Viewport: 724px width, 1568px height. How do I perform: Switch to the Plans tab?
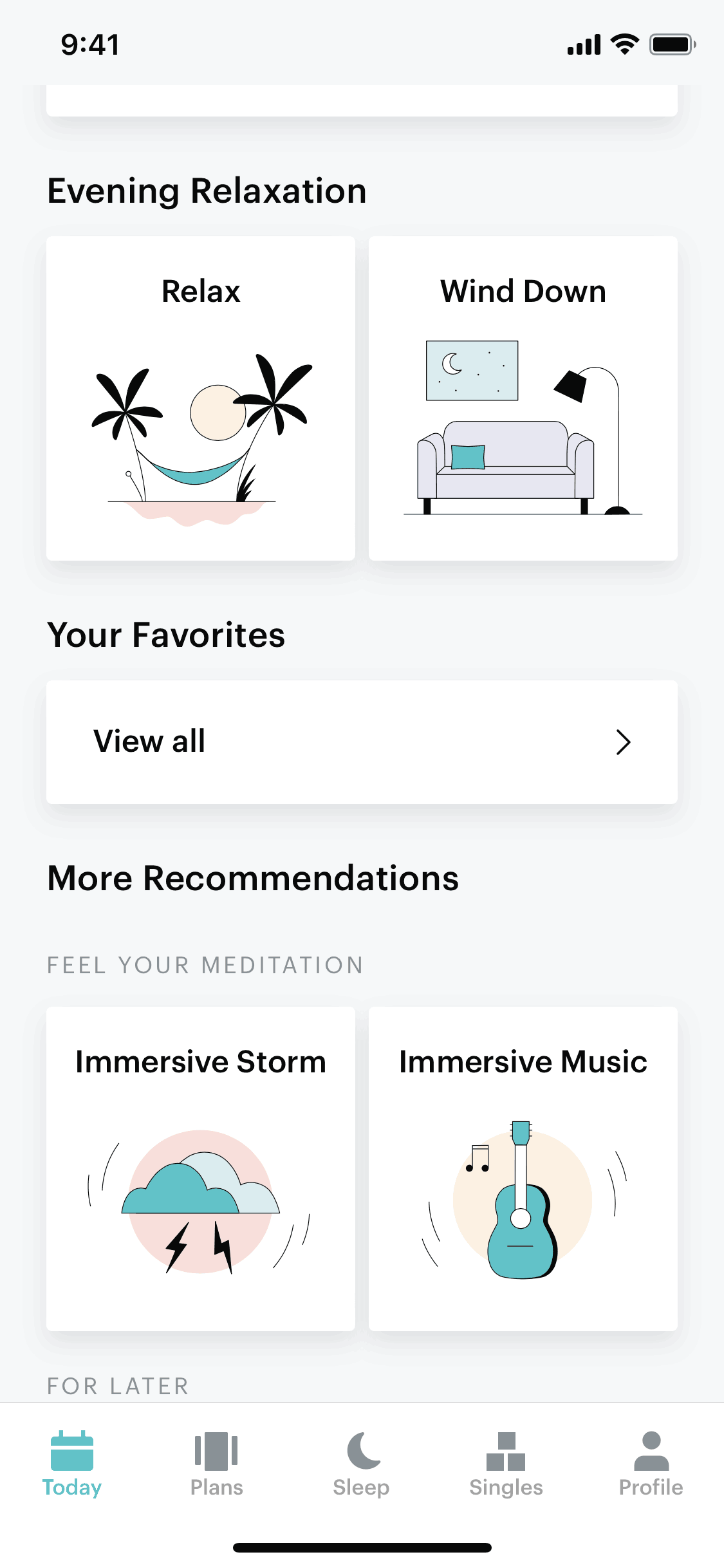217,1464
